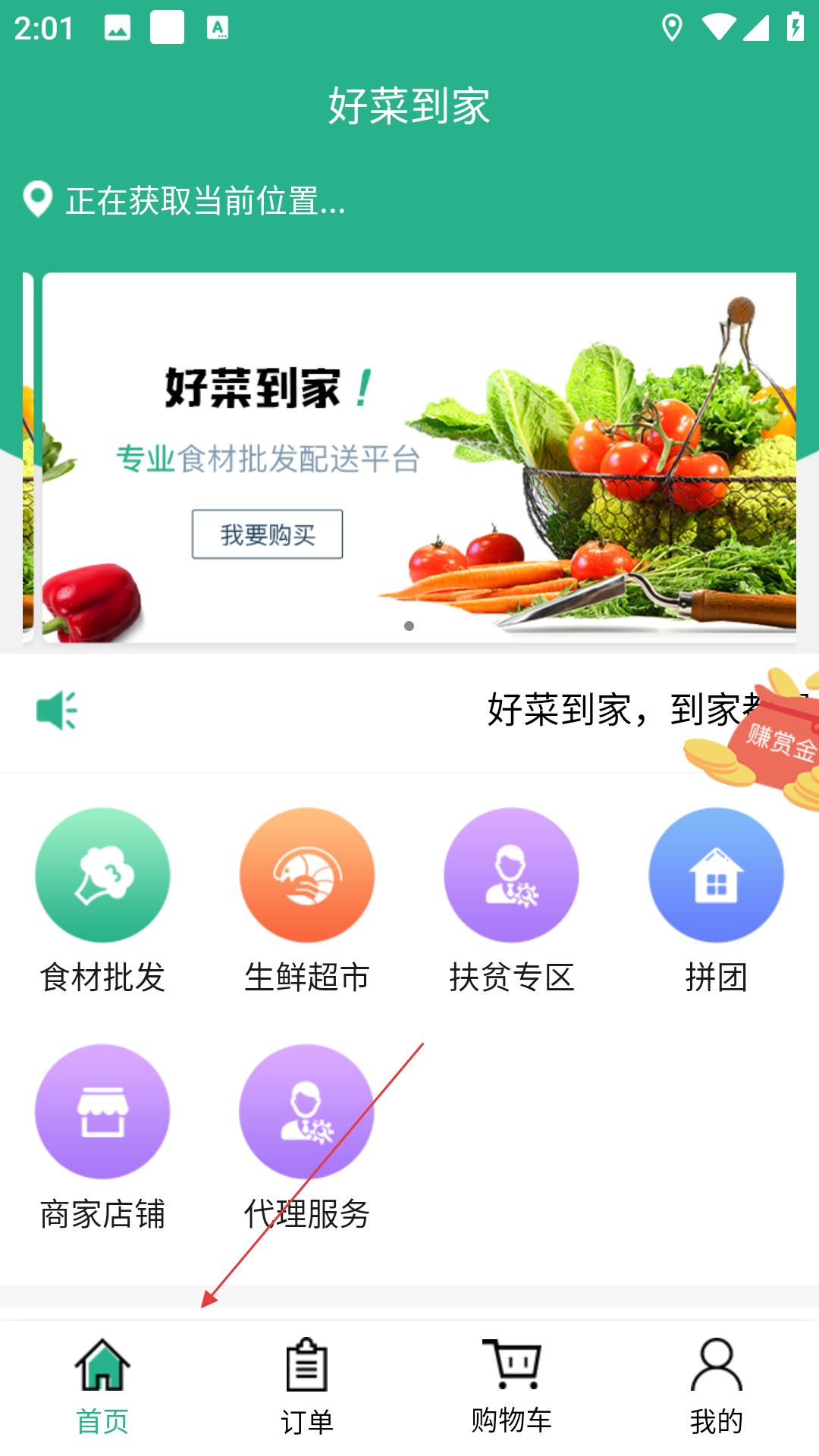Switch to the 订单 tab

(x=307, y=1388)
